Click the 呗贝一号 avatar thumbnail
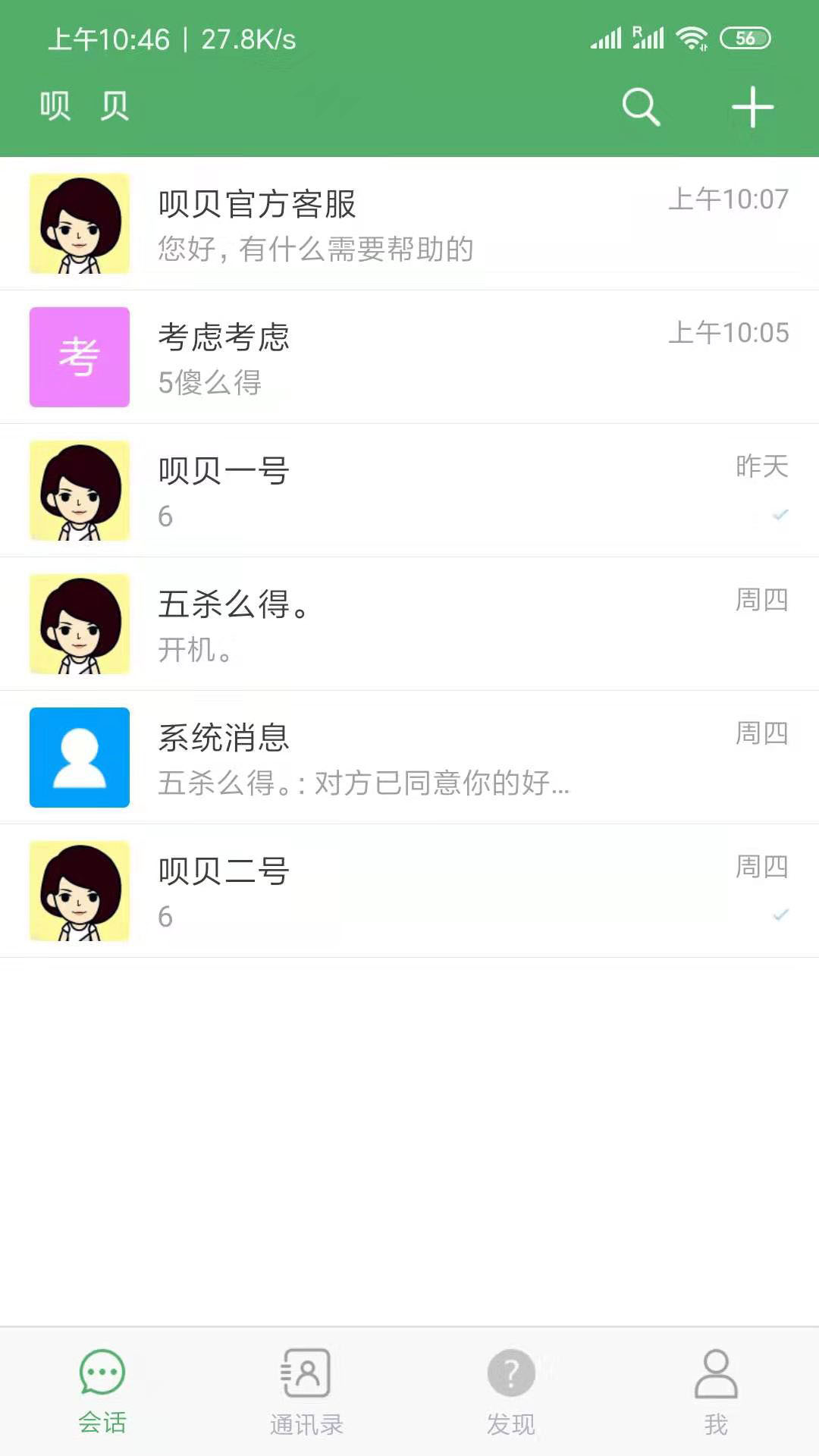The width and height of the screenshot is (819, 1456). click(79, 490)
